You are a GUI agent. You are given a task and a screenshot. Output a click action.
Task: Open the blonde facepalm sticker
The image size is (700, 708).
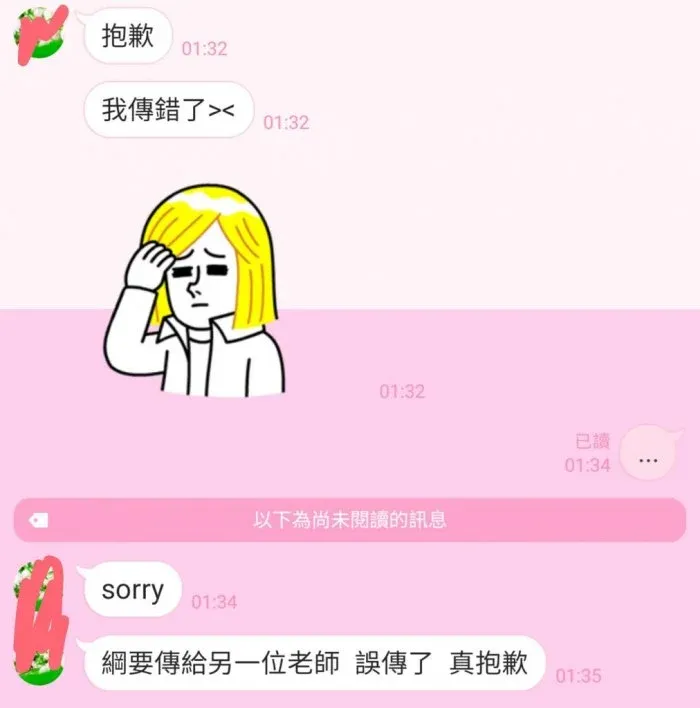(196, 291)
